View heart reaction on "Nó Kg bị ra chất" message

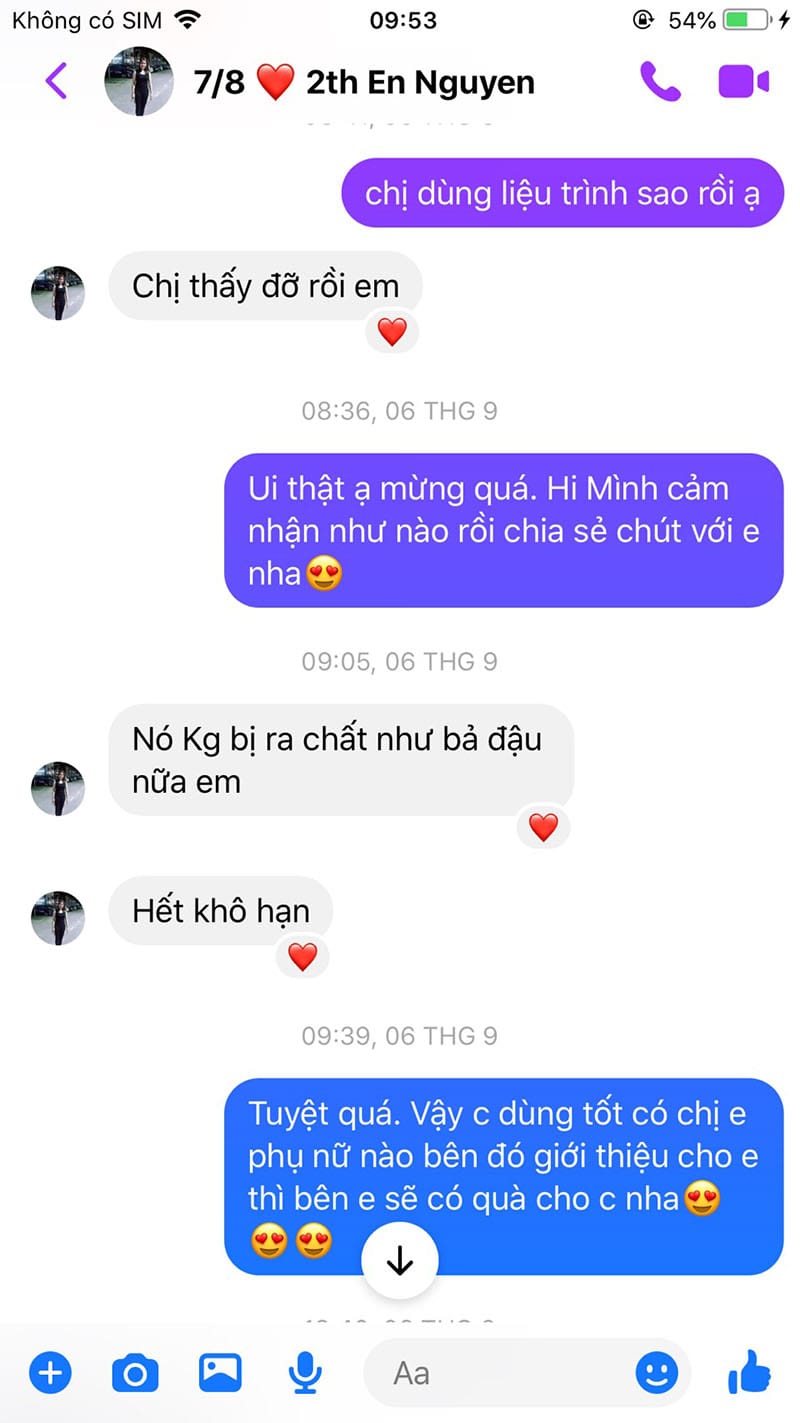point(543,827)
